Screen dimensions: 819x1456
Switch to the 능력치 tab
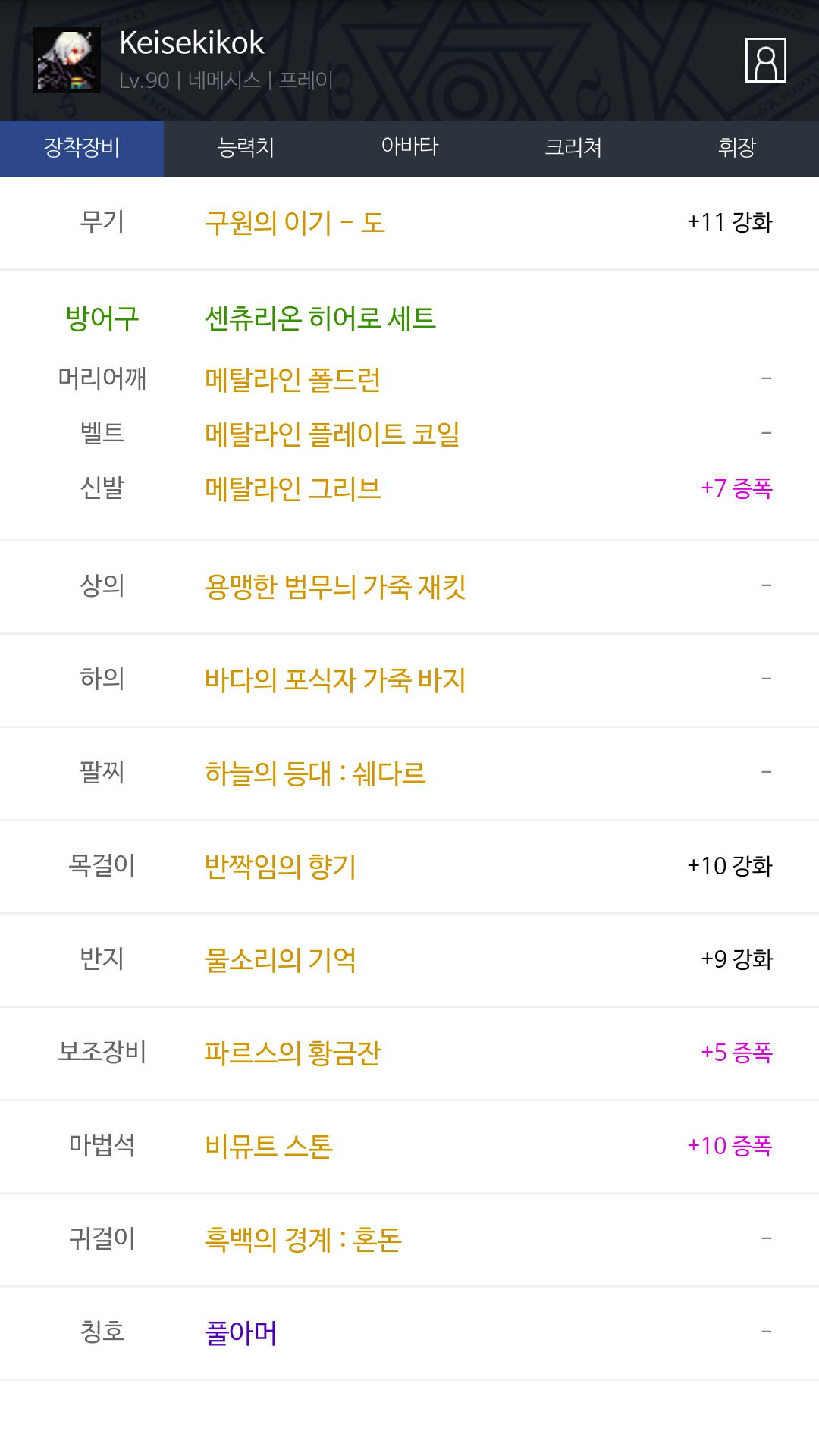pyautogui.click(x=246, y=149)
